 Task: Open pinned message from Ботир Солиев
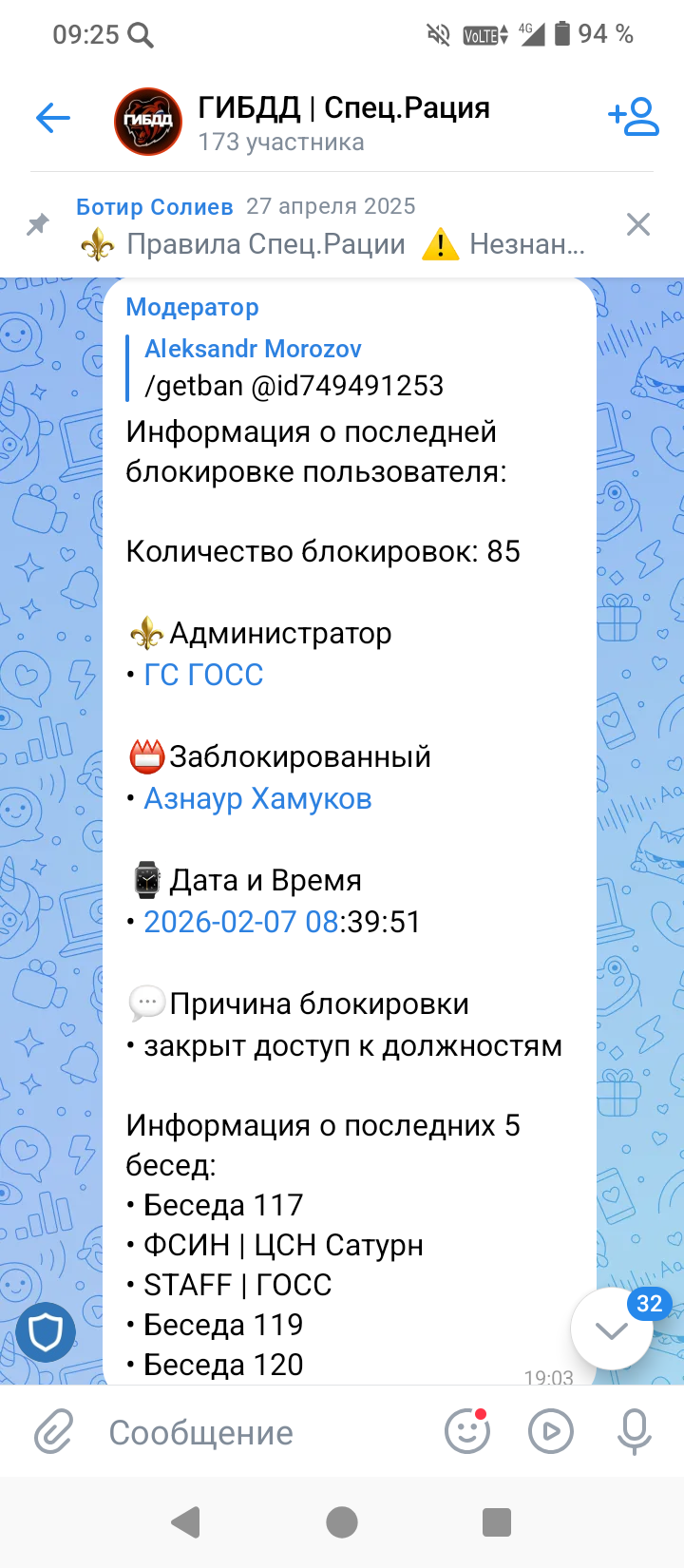coord(332,226)
